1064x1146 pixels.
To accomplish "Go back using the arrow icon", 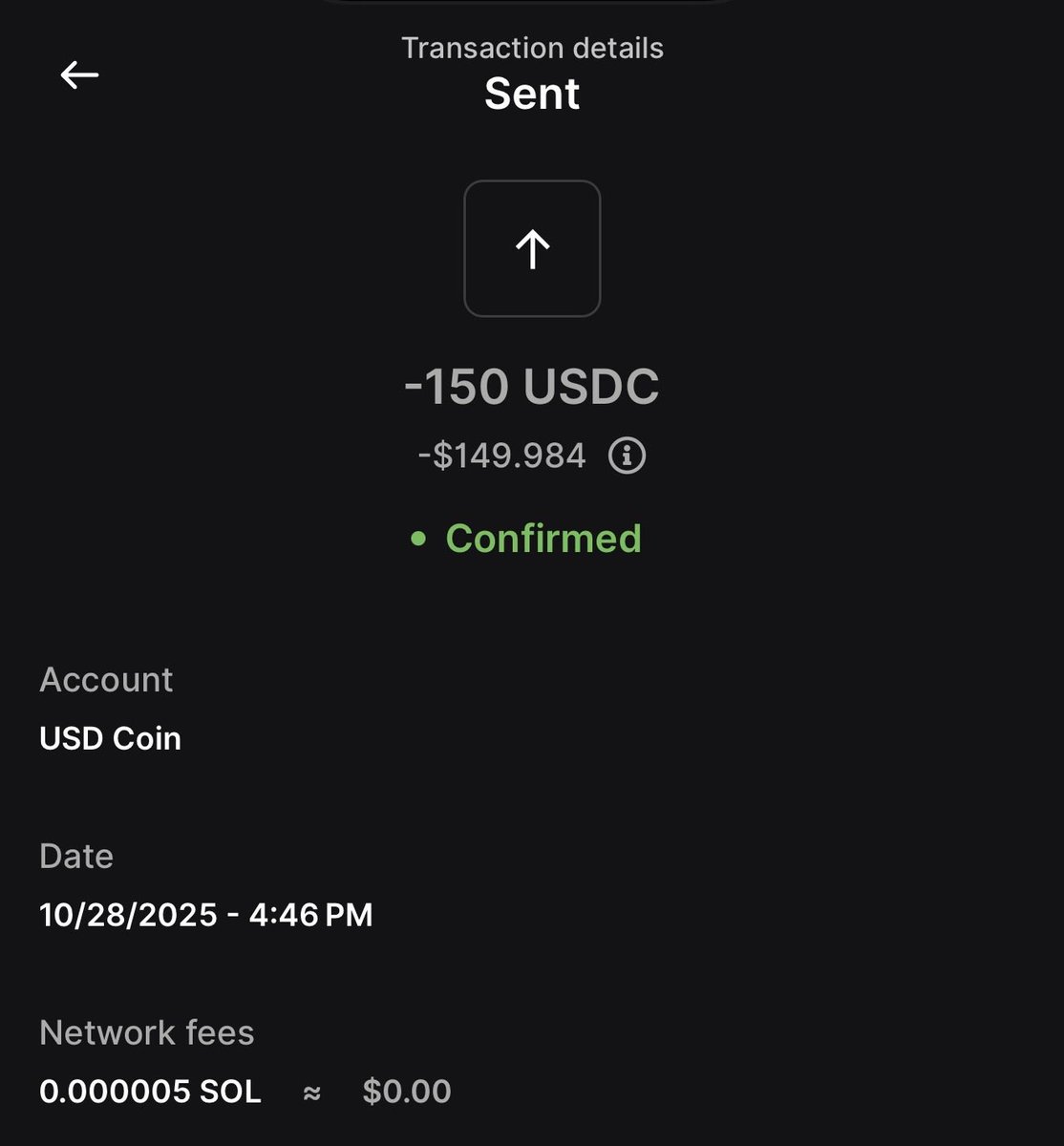I will (x=79, y=74).
